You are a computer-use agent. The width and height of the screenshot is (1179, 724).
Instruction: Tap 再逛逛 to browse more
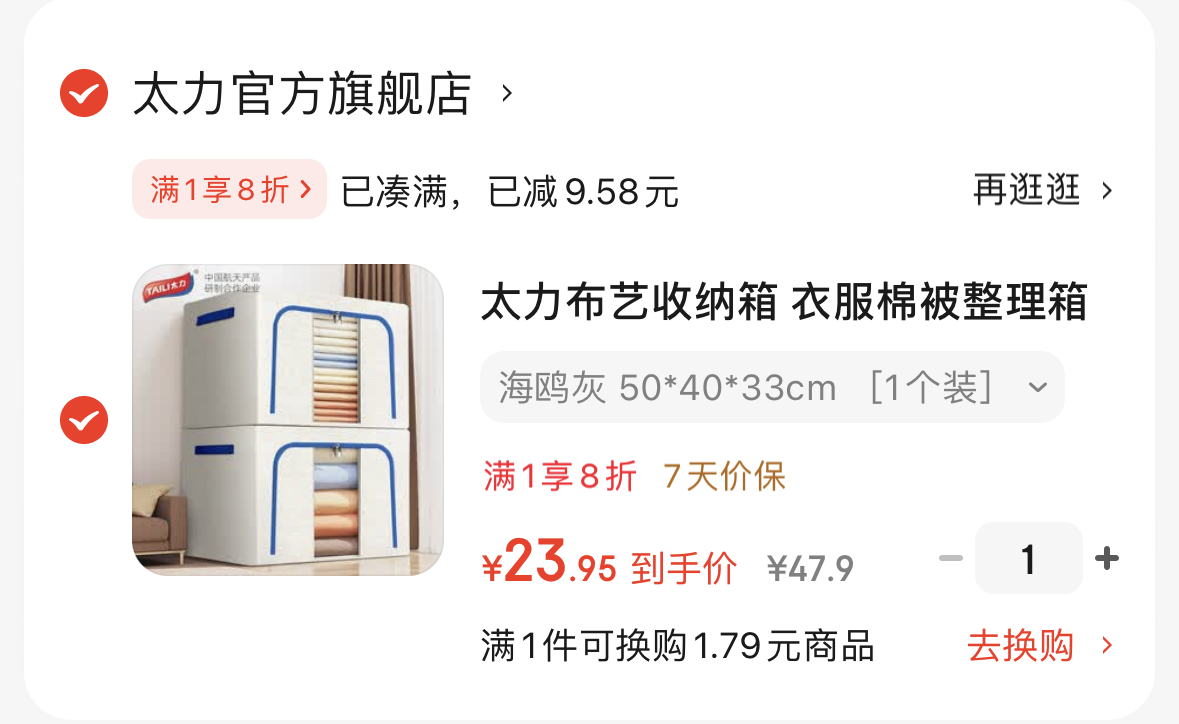pos(1042,190)
